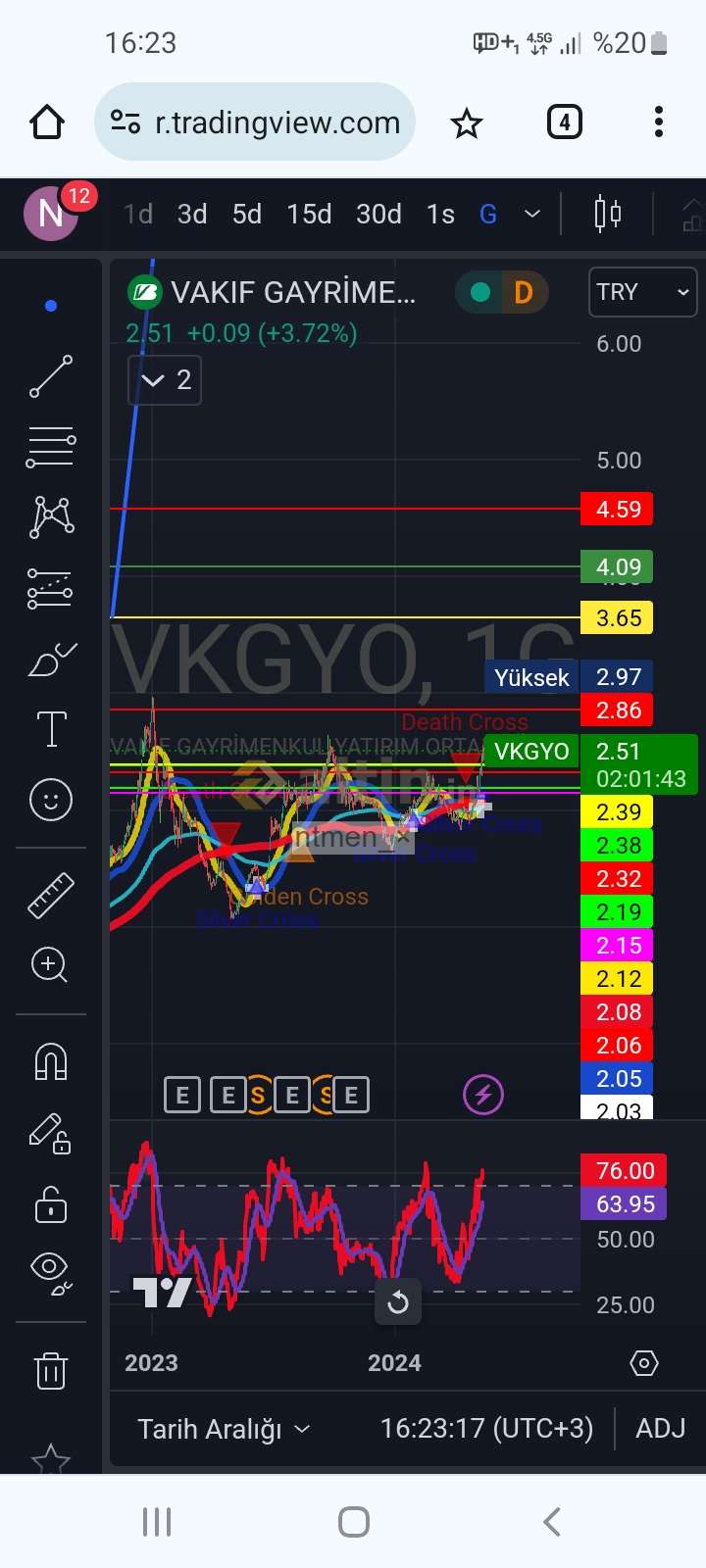The width and height of the screenshot is (706, 1568).
Task: Open the browser home page
Action: [x=47, y=122]
